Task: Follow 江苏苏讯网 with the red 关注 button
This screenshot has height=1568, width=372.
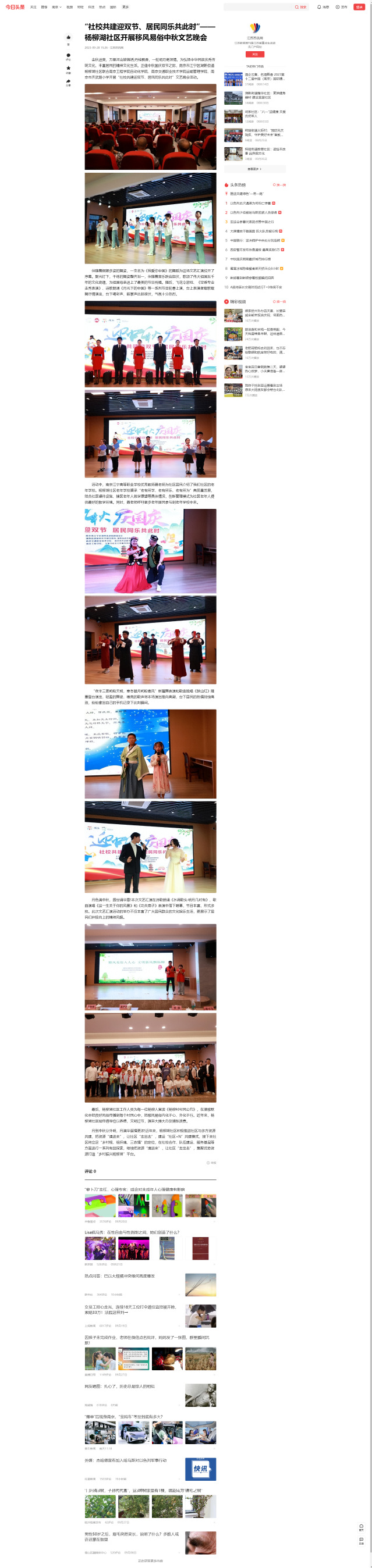Action: pyautogui.click(x=254, y=54)
